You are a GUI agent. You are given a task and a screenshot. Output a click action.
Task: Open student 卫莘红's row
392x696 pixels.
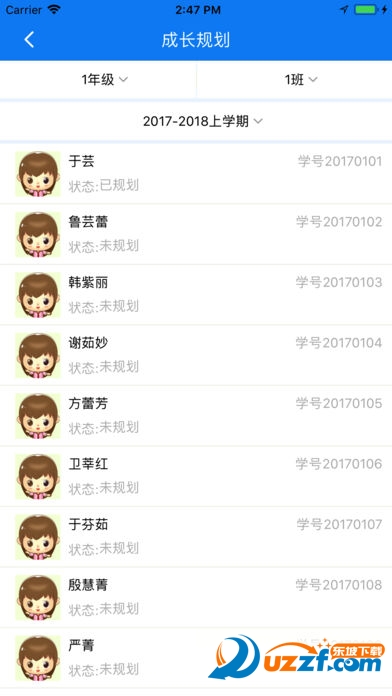[196, 476]
